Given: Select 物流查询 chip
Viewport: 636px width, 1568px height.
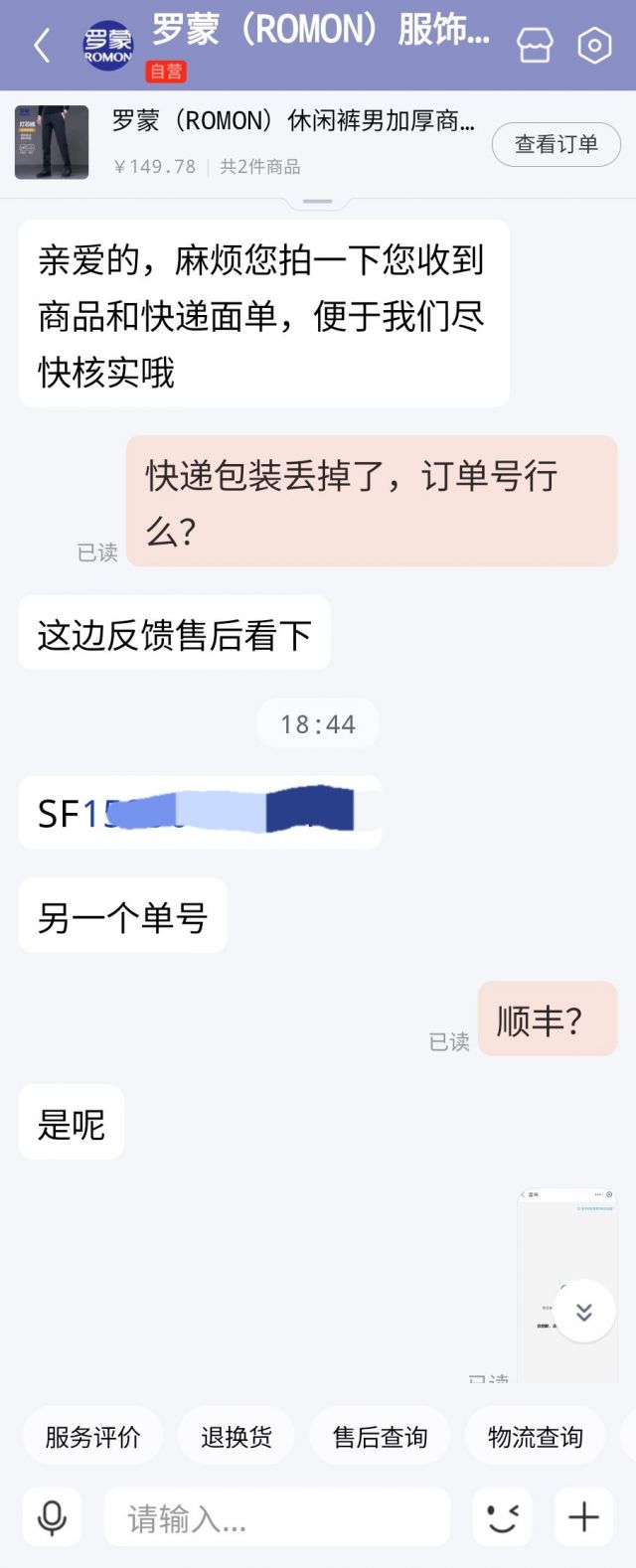Looking at the screenshot, I should tap(535, 1437).
